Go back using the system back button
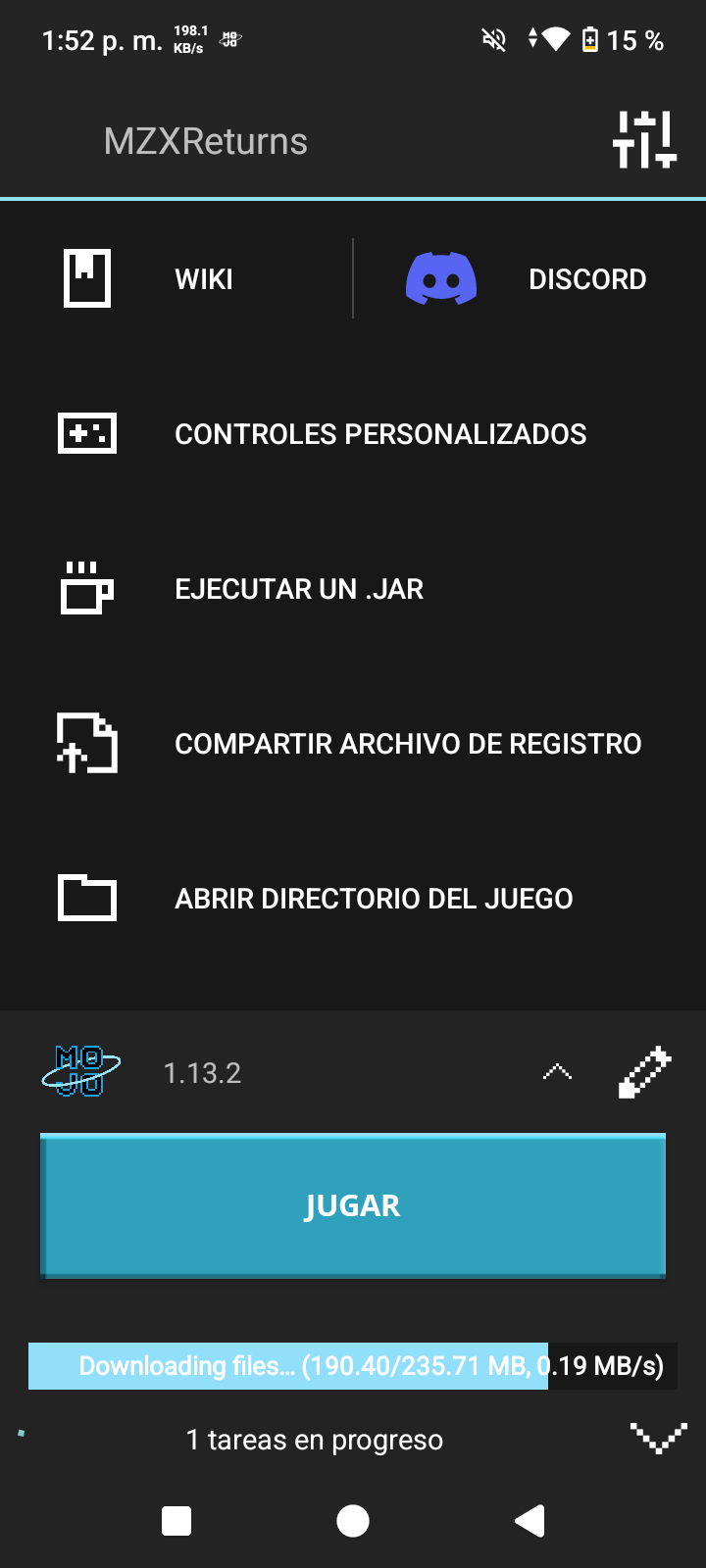This screenshot has width=706, height=1568. coord(529,1521)
